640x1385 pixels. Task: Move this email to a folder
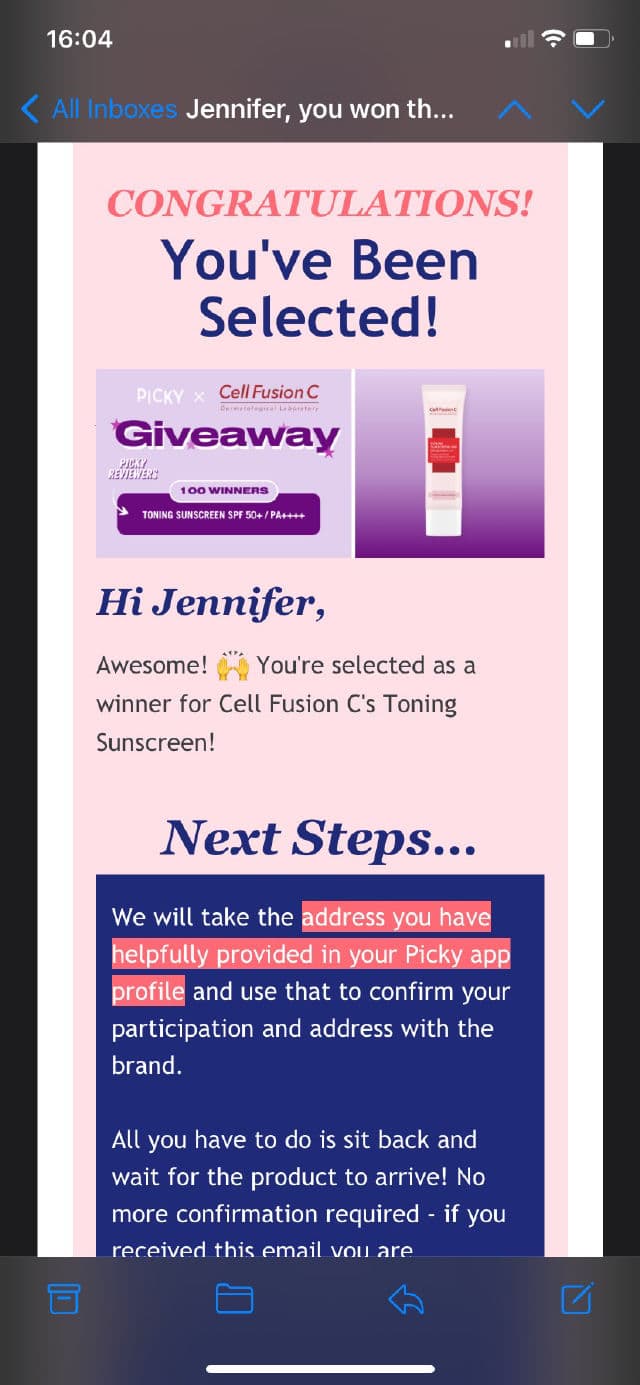point(234,1298)
